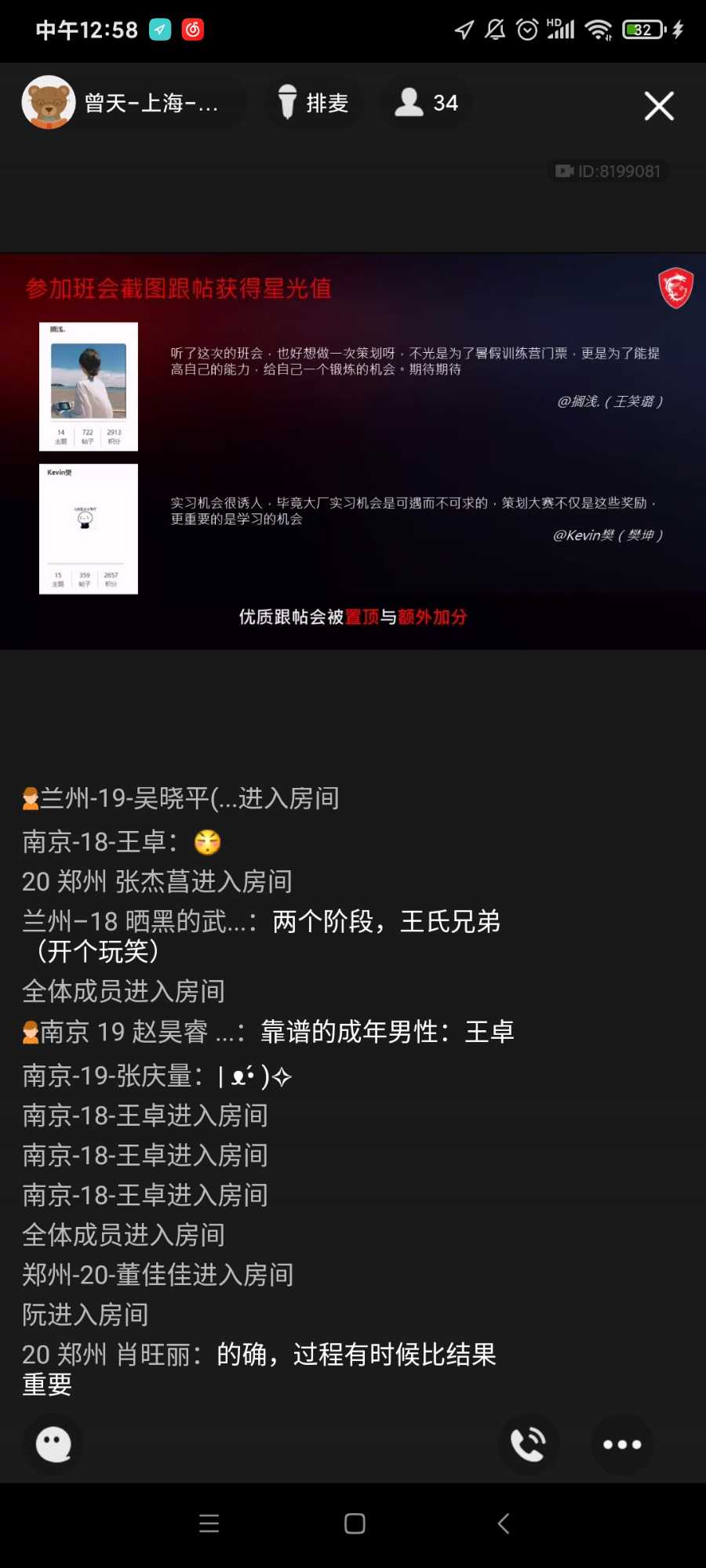Tap the phone call icon
This screenshot has width=706, height=1568.
pos(529,1443)
